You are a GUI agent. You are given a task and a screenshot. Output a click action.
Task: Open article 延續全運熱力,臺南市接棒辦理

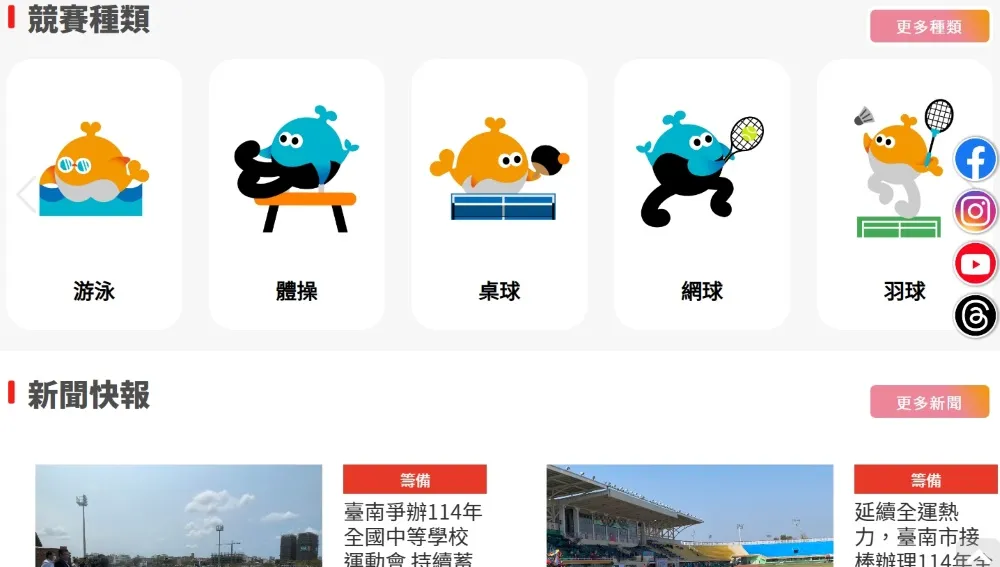point(917,536)
